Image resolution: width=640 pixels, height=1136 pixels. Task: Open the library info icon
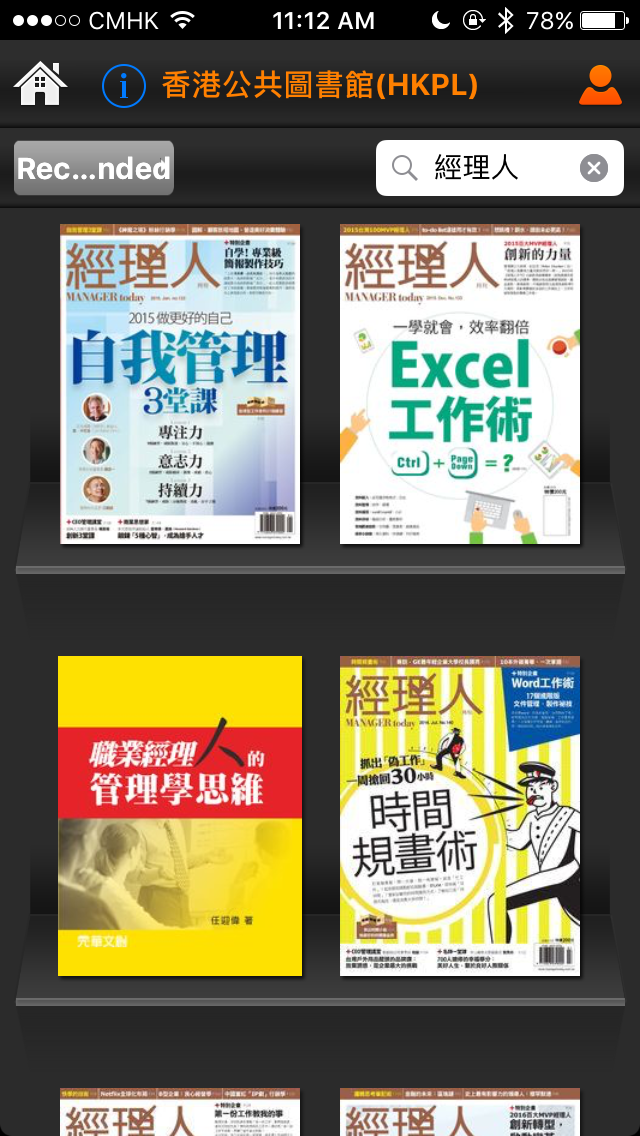pos(124,86)
